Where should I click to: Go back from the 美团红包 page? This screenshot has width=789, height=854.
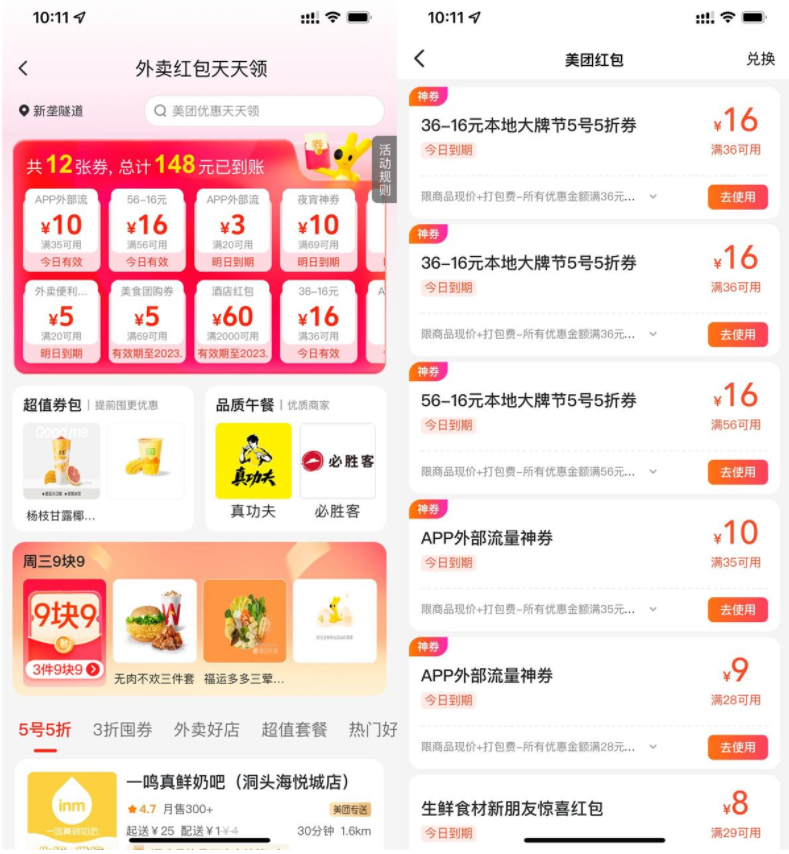[x=420, y=59]
